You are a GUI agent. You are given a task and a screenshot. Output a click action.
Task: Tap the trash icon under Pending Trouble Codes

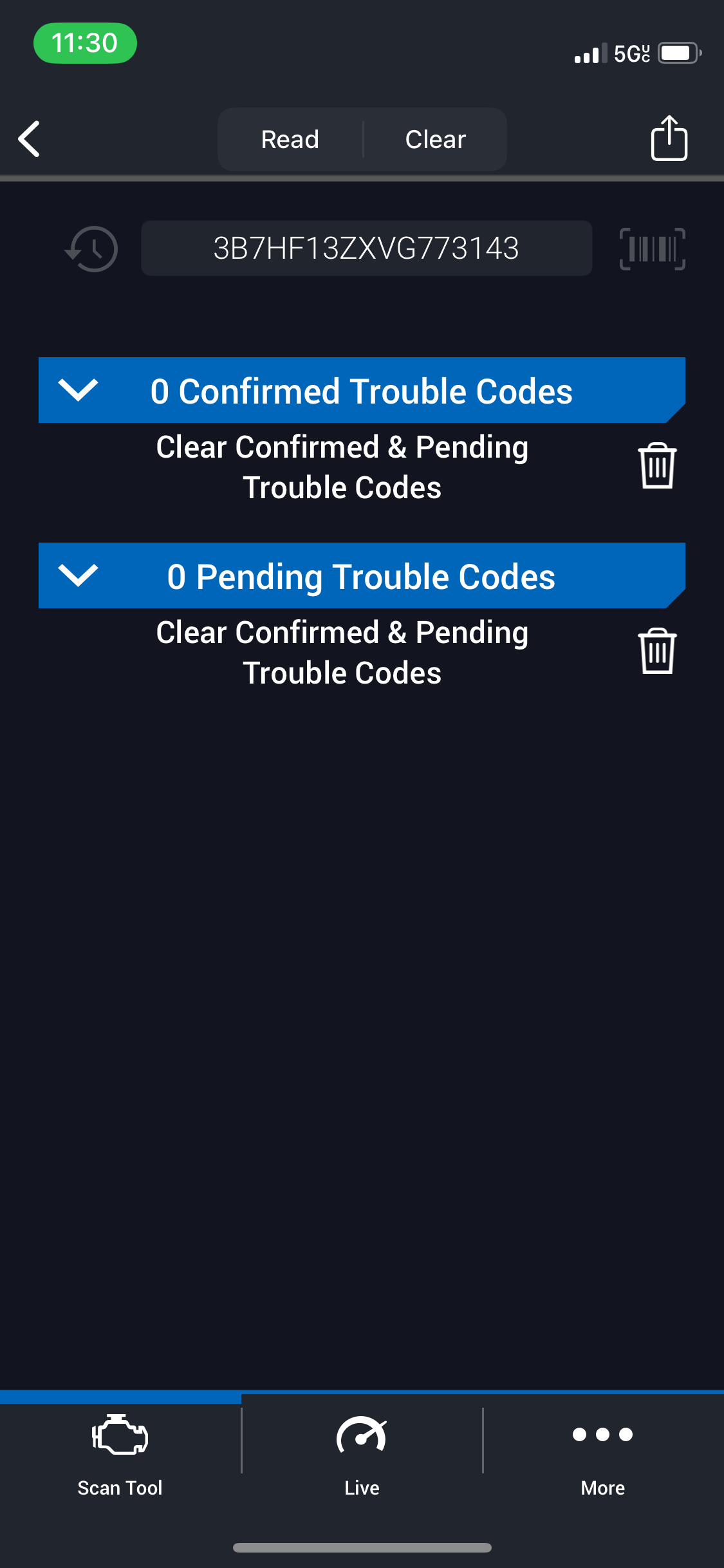click(x=657, y=651)
